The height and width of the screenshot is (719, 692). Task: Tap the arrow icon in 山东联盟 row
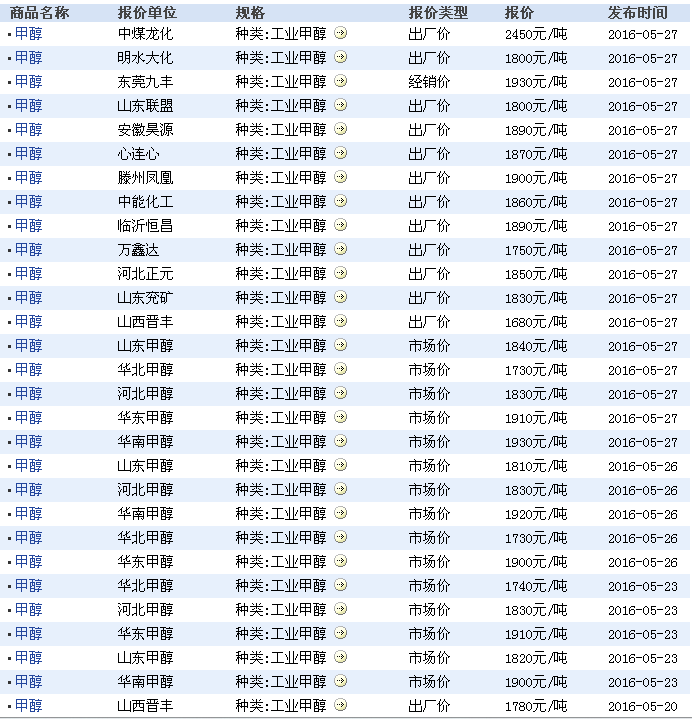341,105
